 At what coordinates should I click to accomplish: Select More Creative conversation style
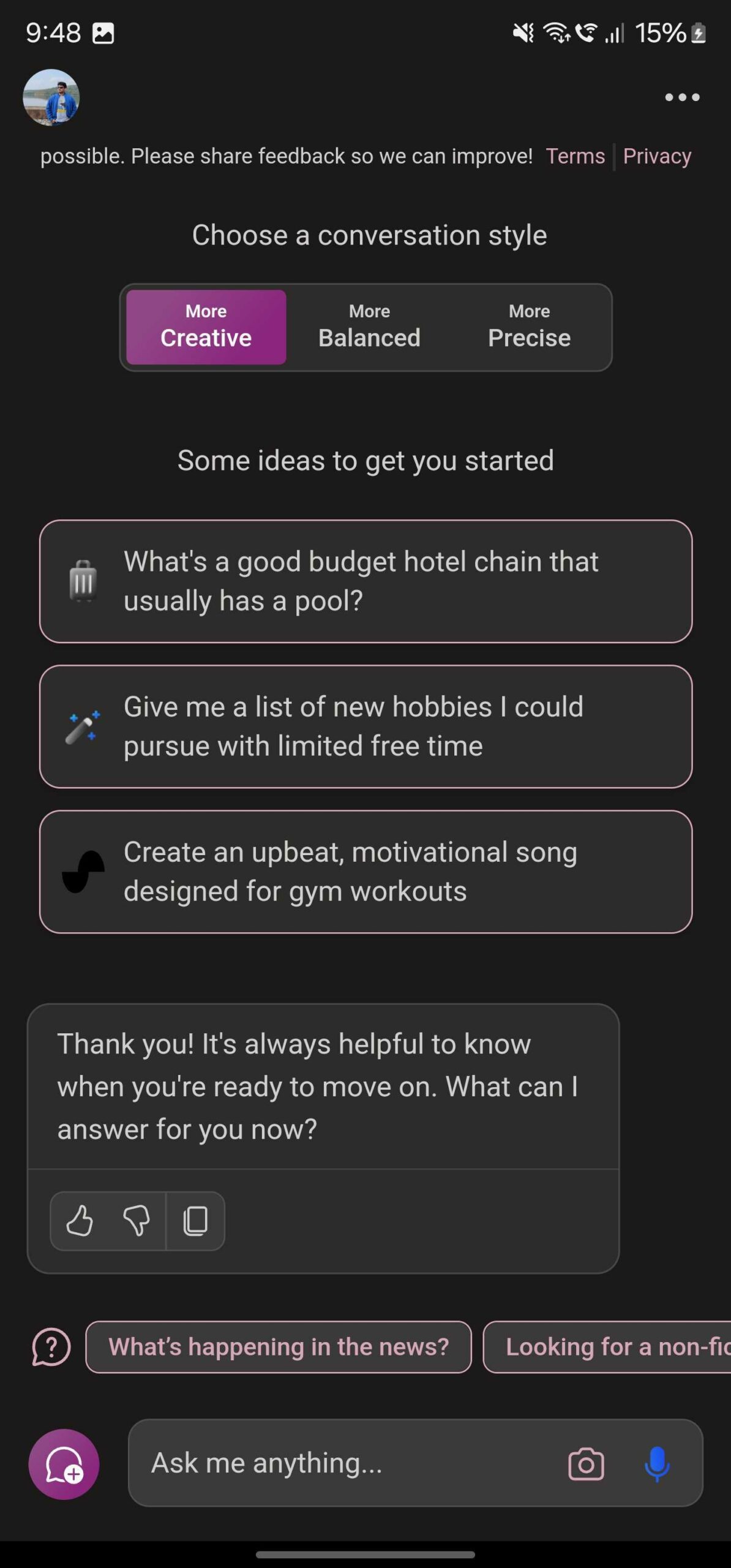[x=206, y=327]
